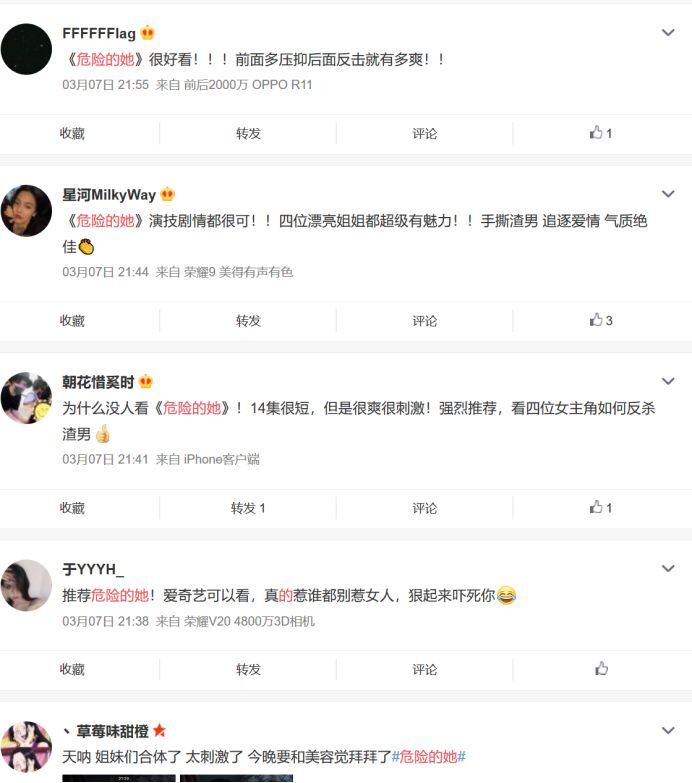
Task: Open the #危险的她# hashtag in 草莓味甜橙's post
Action: pos(428,756)
